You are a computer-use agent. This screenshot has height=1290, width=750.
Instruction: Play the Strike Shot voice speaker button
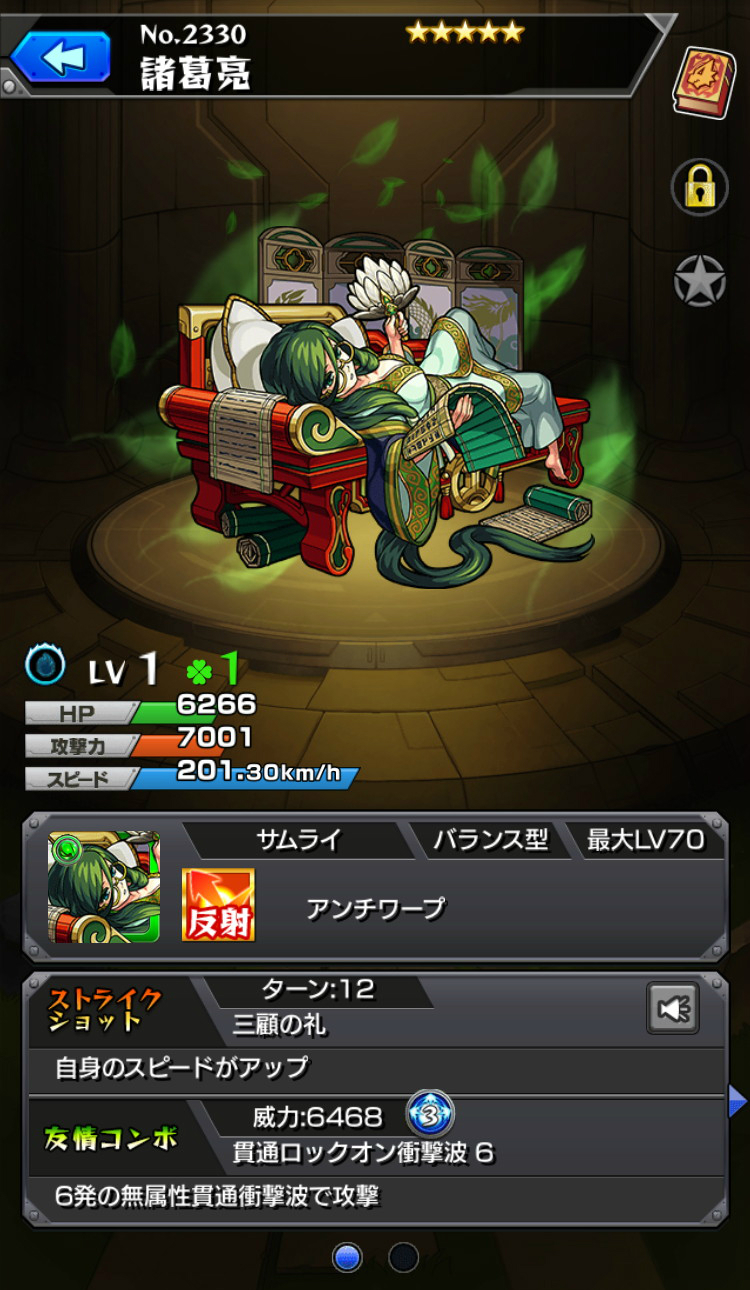pyautogui.click(x=672, y=1009)
